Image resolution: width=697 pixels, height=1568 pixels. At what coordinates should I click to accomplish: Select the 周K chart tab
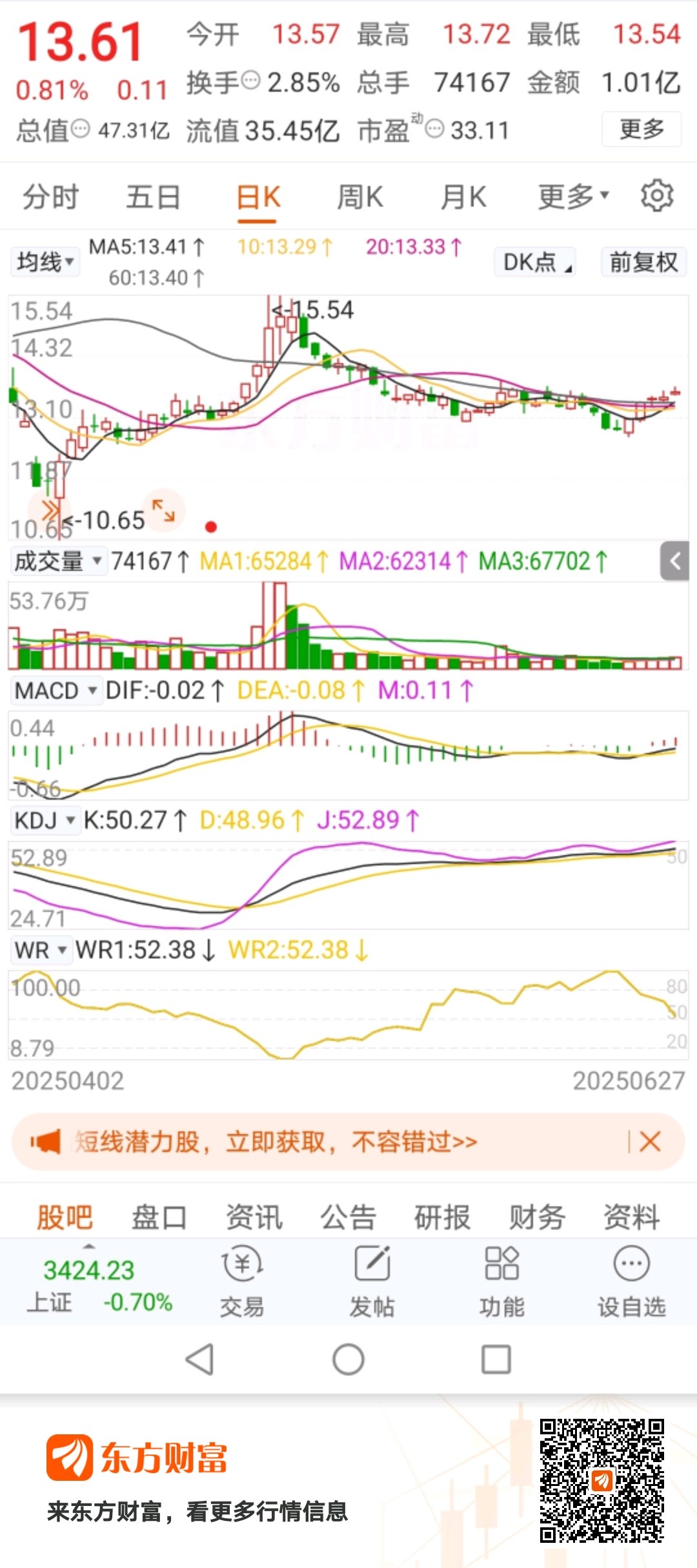pos(360,197)
